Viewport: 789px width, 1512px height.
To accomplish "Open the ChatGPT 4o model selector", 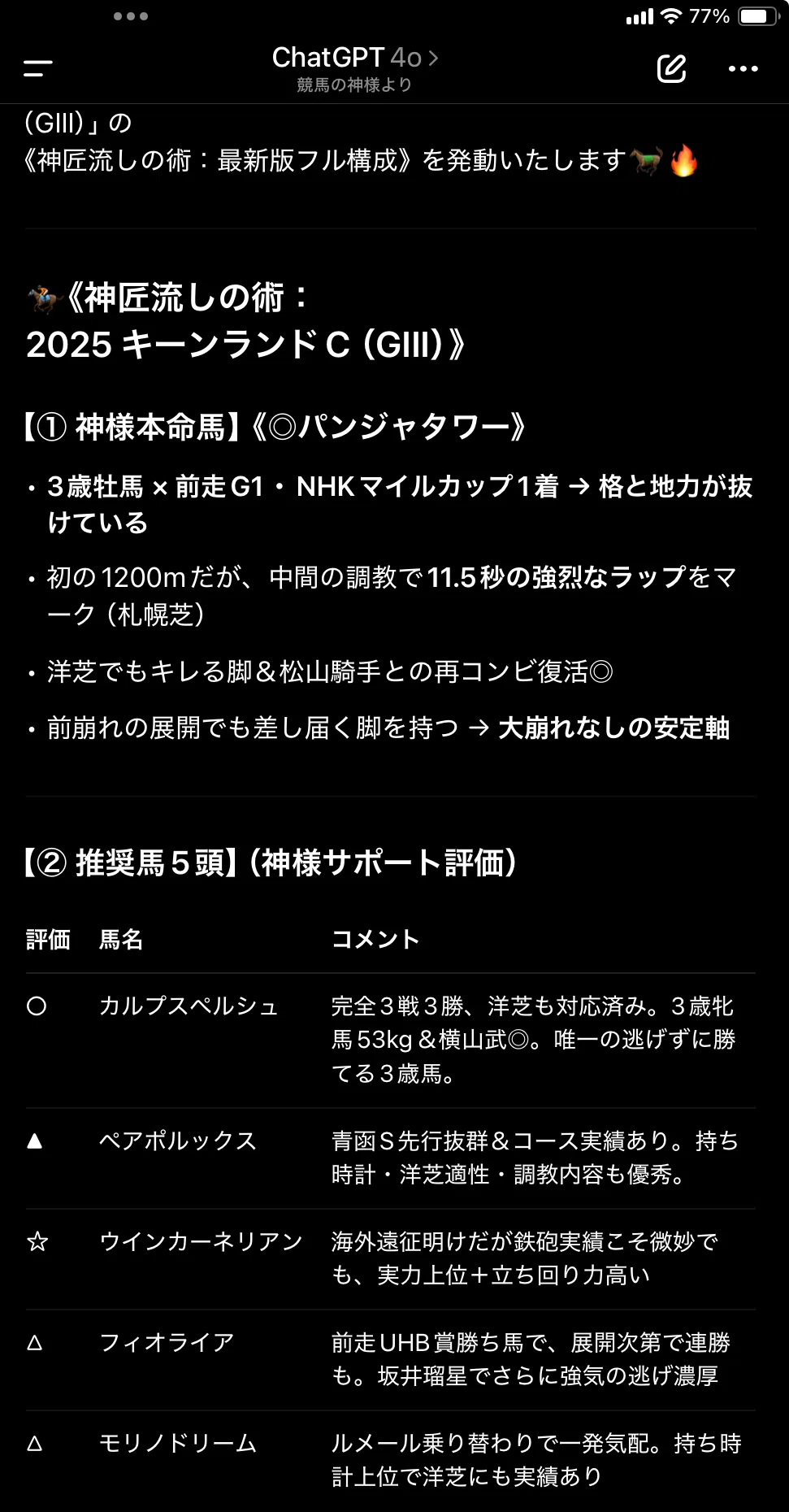I will click(354, 58).
